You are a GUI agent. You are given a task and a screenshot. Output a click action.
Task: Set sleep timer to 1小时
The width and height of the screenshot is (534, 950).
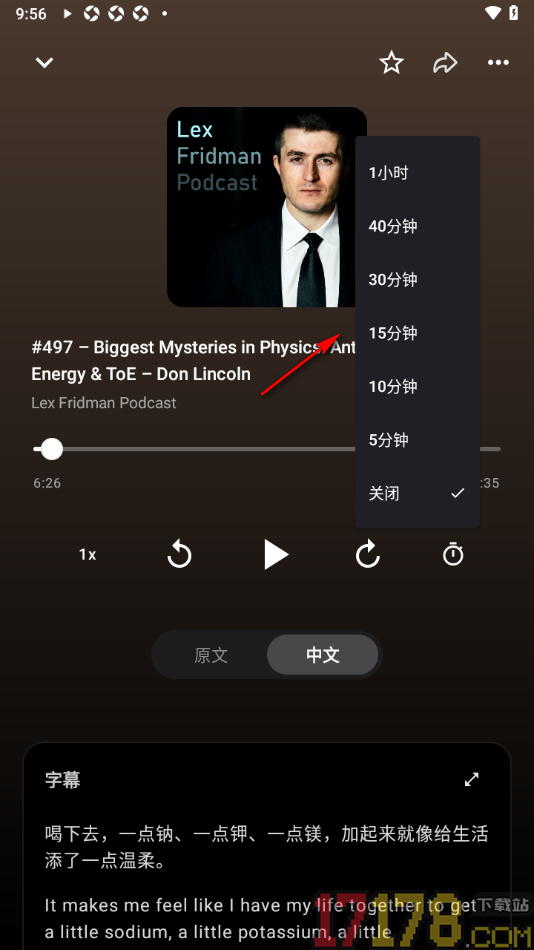(x=418, y=173)
